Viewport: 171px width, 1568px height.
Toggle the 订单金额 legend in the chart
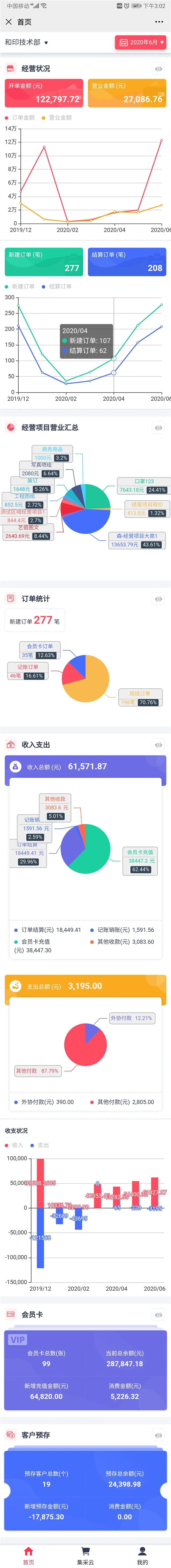click(20, 117)
